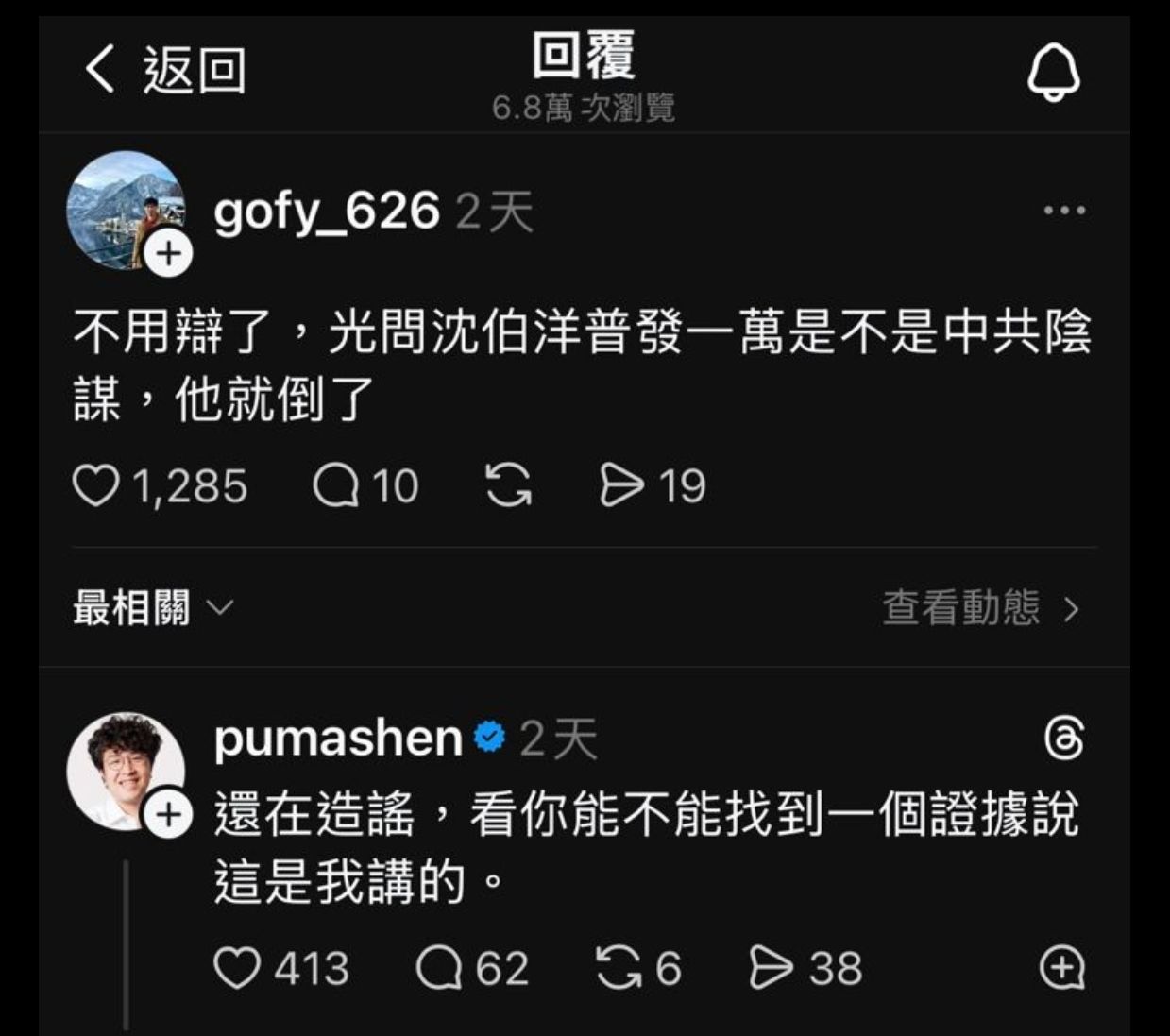The image size is (1170, 1036).
Task: Repost gofy_626's post
Action: tap(509, 486)
